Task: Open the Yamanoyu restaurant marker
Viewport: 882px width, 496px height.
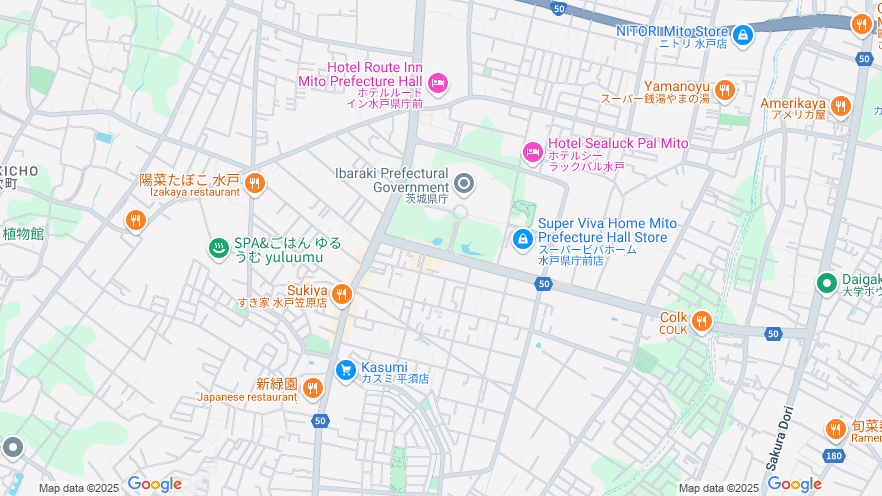Action: (725, 90)
